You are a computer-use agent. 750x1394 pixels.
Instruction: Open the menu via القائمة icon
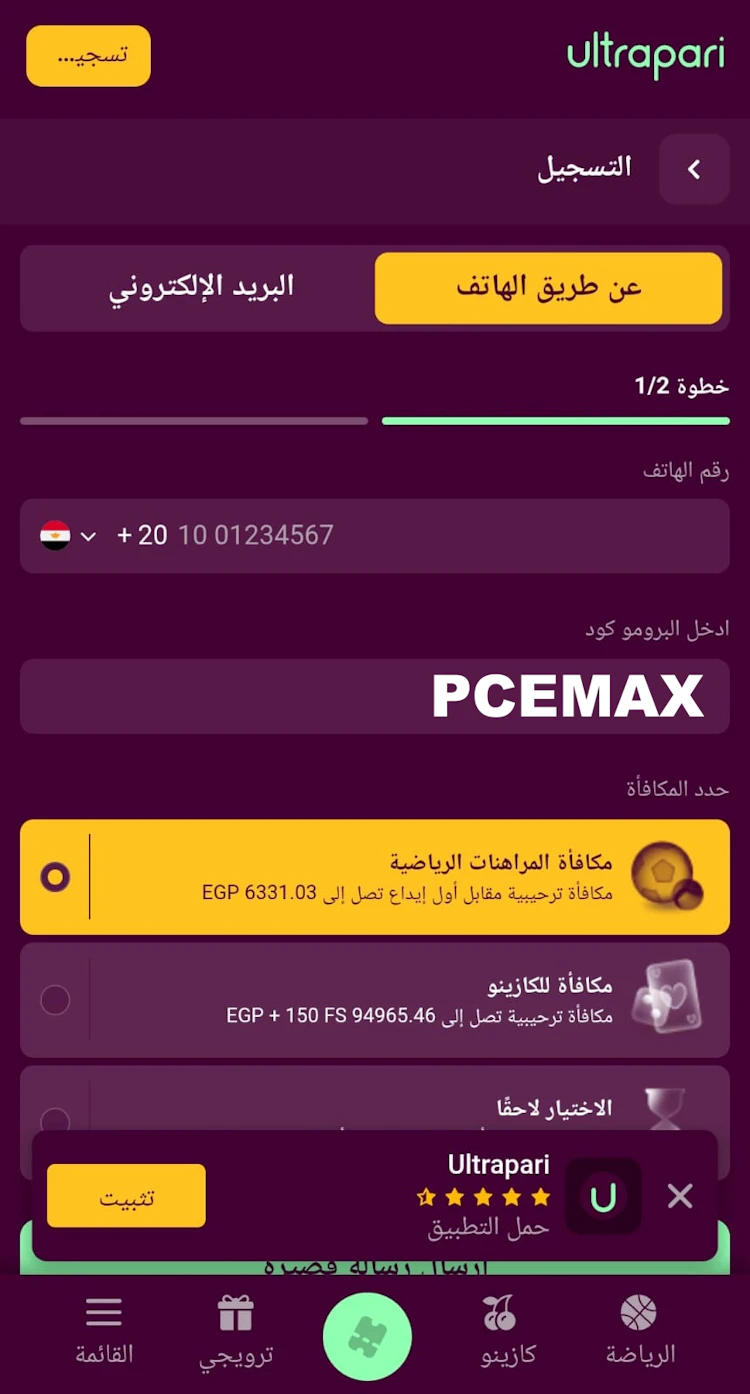click(x=104, y=1330)
